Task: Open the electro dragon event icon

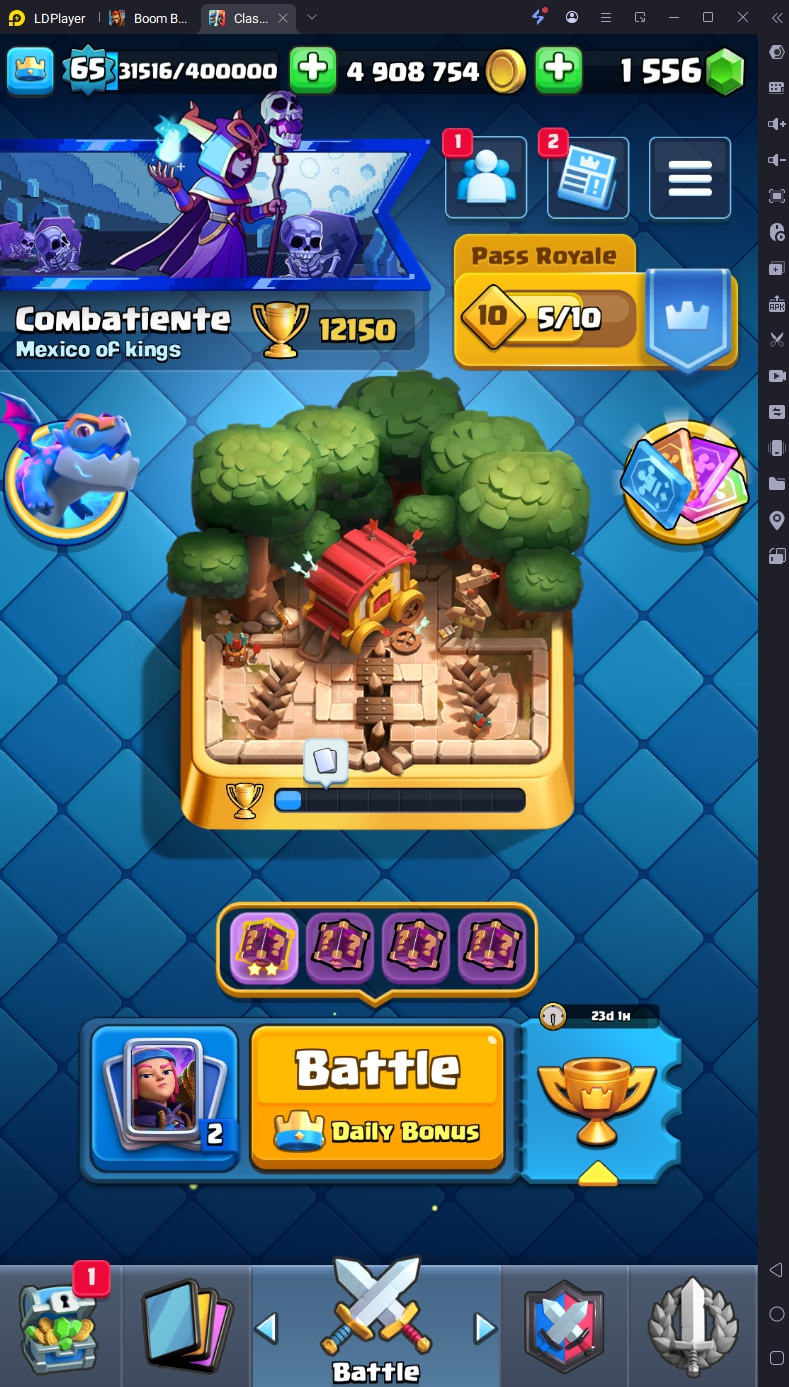Action: coord(66,470)
